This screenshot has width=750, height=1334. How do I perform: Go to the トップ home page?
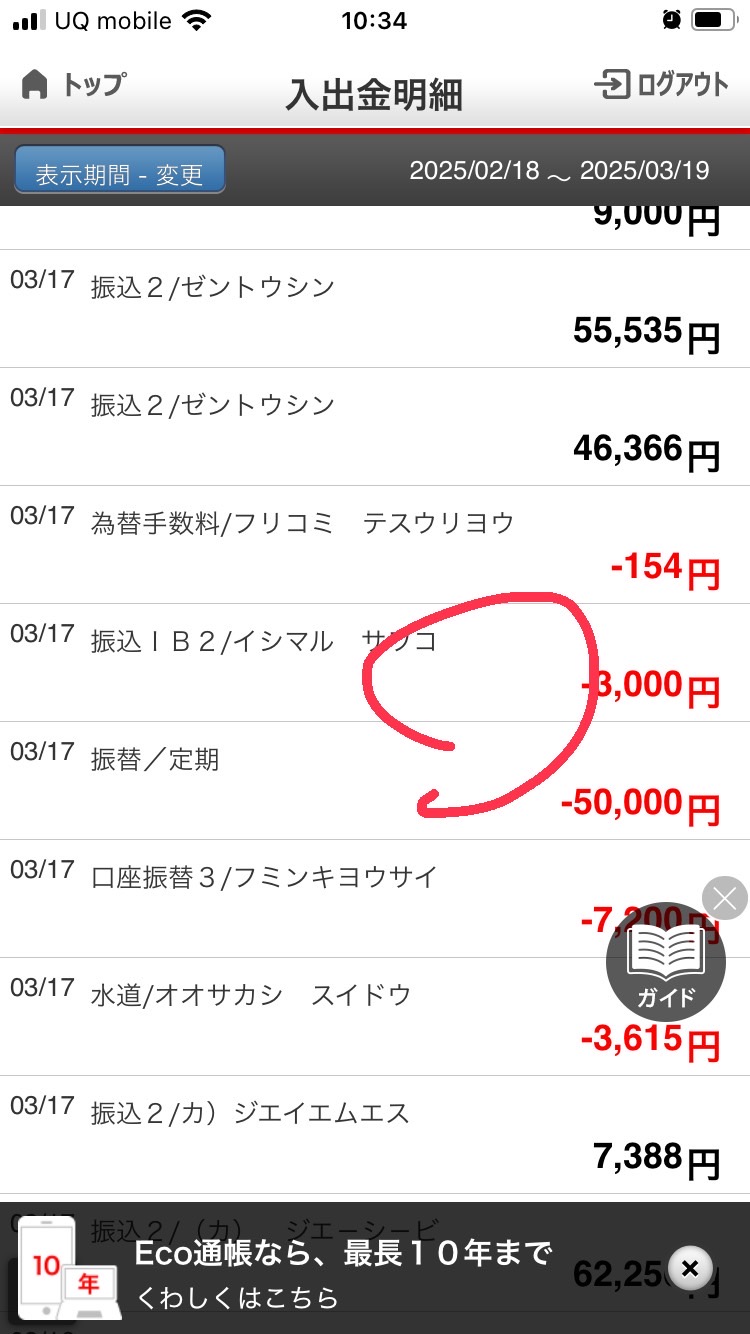74,85
